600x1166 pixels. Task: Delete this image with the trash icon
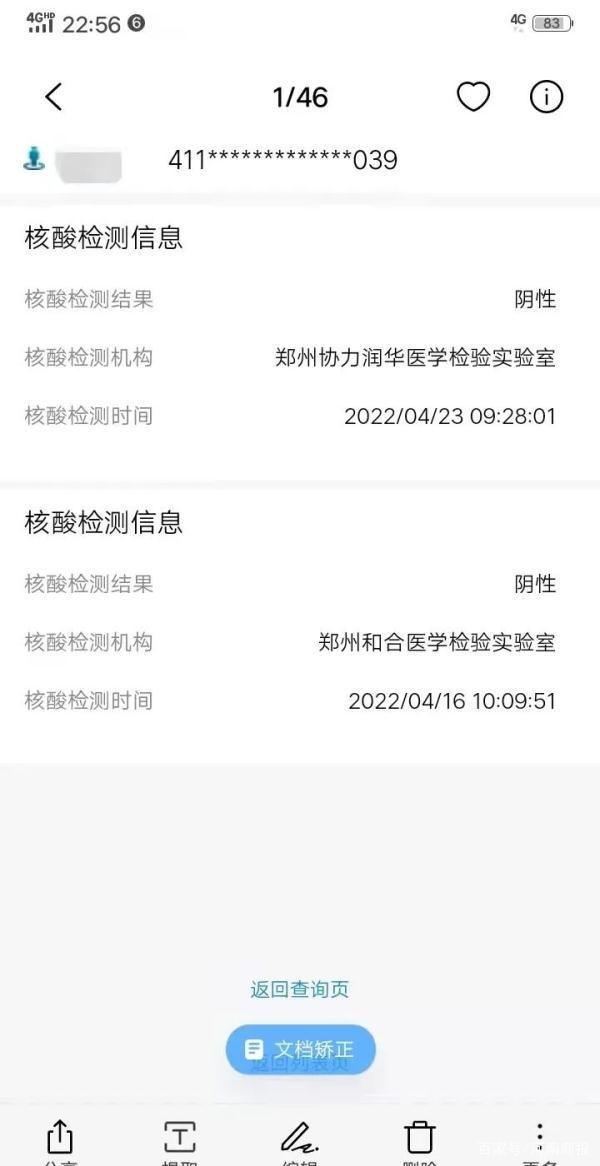coord(420,1143)
